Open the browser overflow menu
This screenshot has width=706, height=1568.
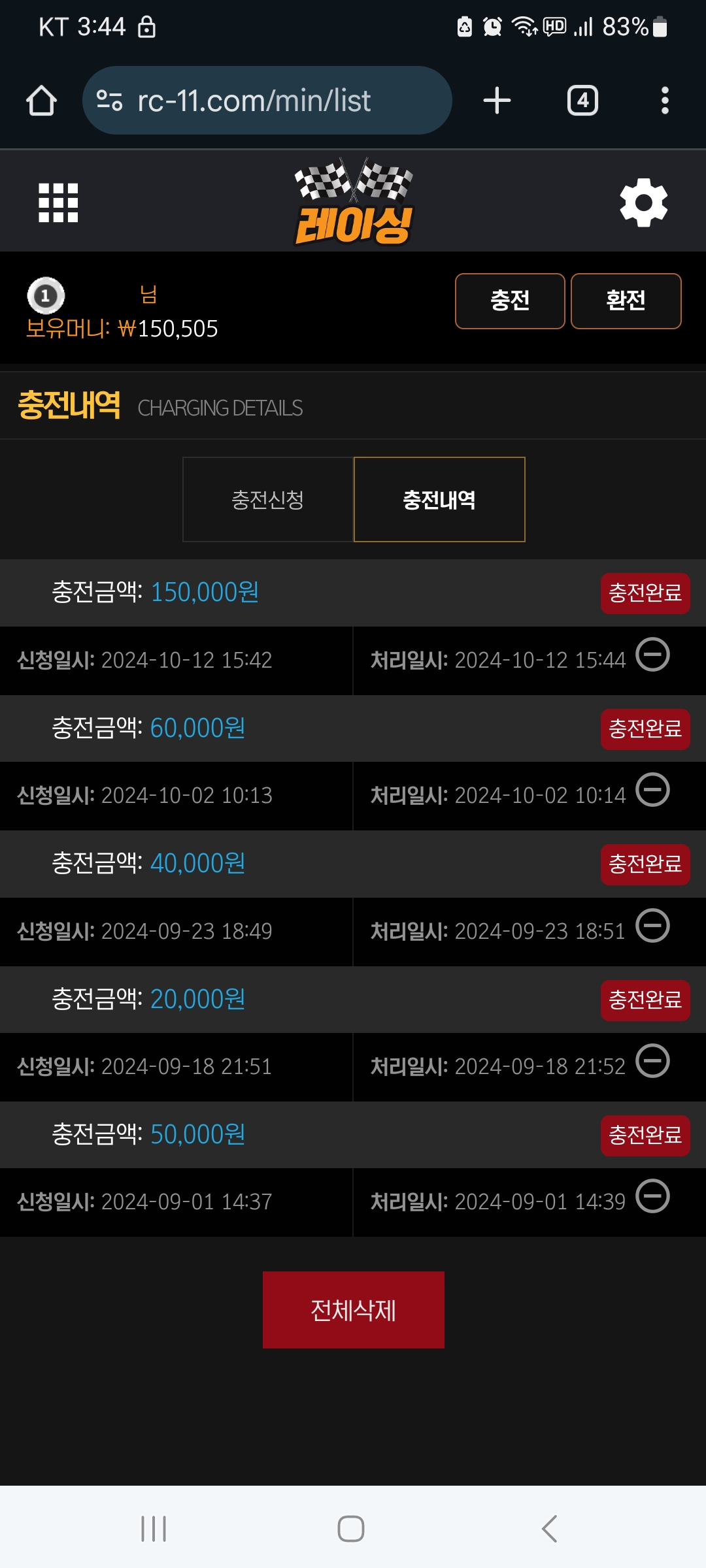(x=665, y=101)
